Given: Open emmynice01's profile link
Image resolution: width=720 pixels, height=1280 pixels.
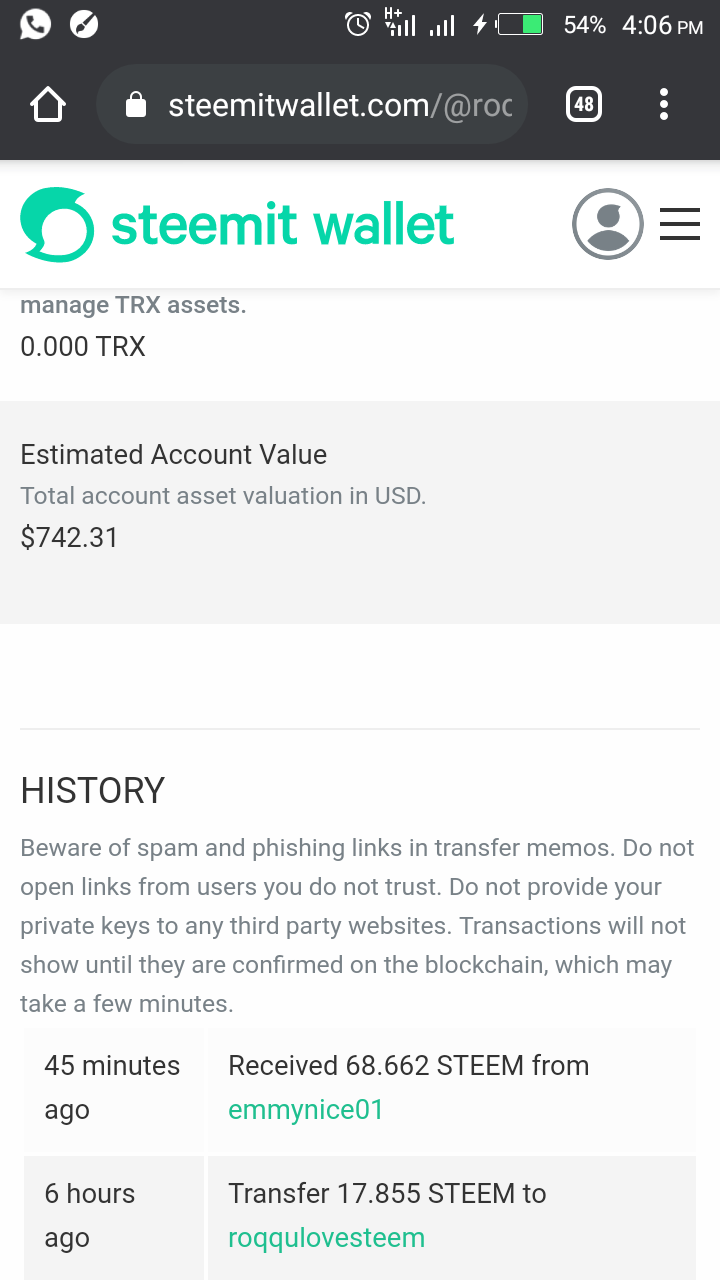Looking at the screenshot, I should [306, 1110].
